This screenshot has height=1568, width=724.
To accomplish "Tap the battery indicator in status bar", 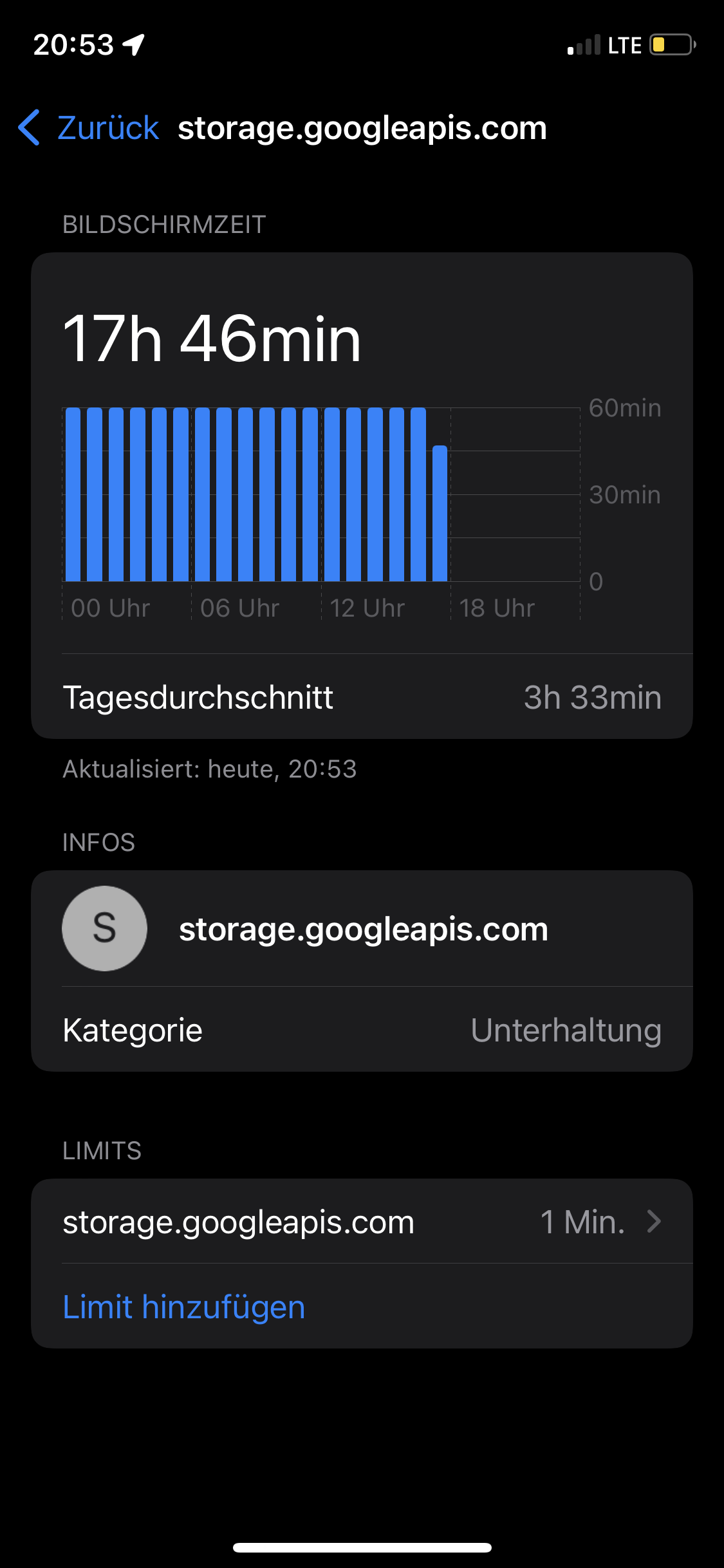I will (x=669, y=45).
